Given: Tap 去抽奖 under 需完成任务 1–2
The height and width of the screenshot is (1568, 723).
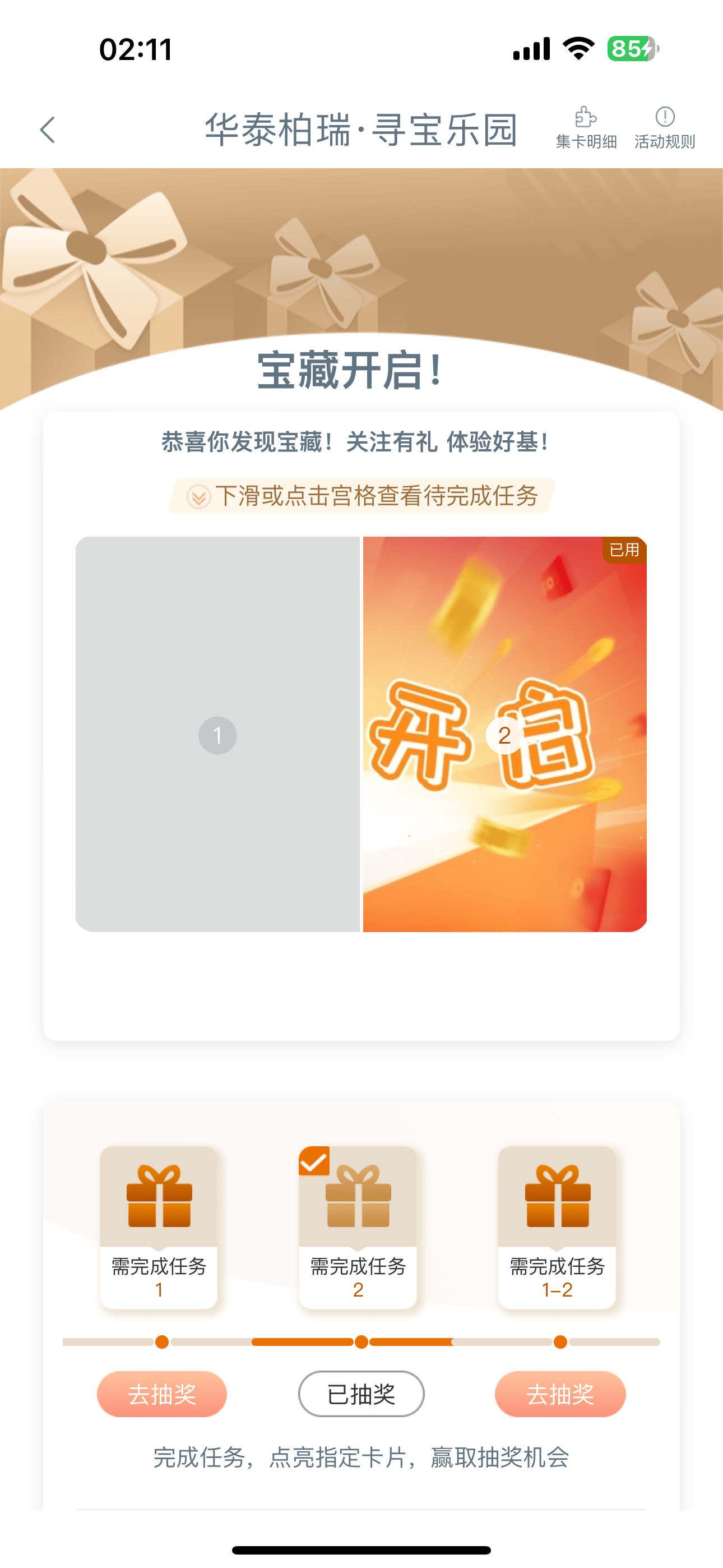Looking at the screenshot, I should click(x=560, y=1393).
